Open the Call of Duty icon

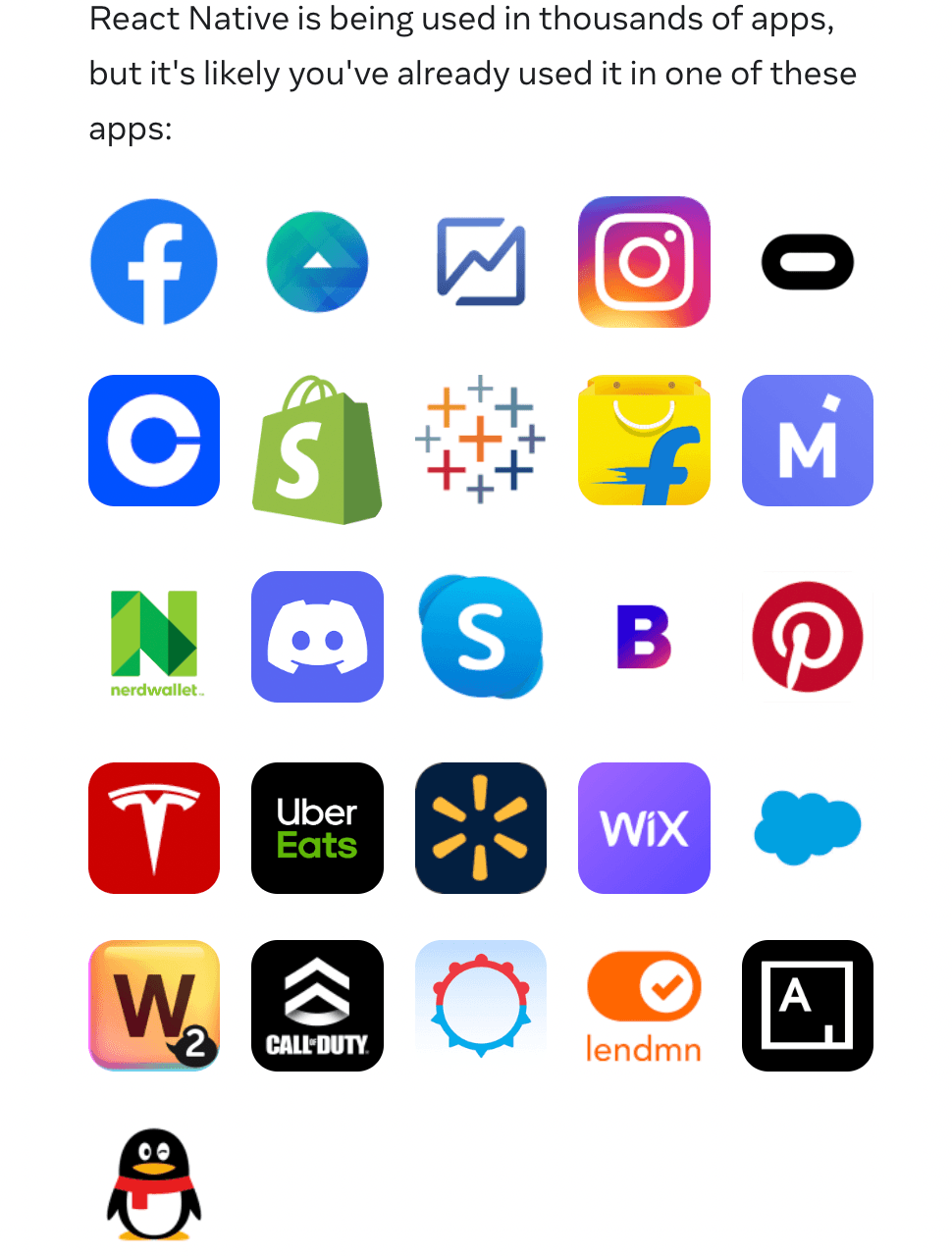coord(317,1006)
